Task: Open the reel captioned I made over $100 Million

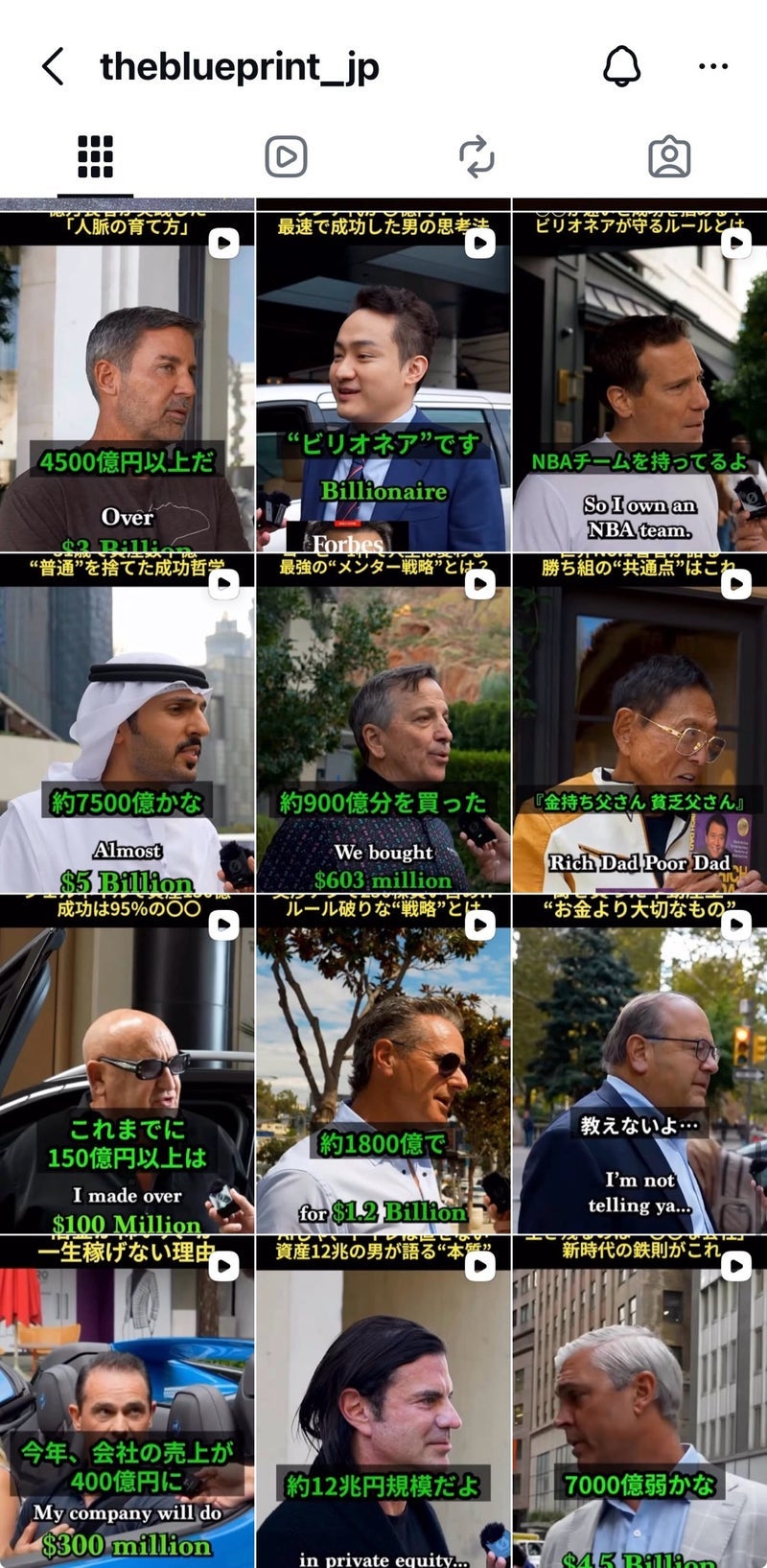Action: pos(127,1065)
